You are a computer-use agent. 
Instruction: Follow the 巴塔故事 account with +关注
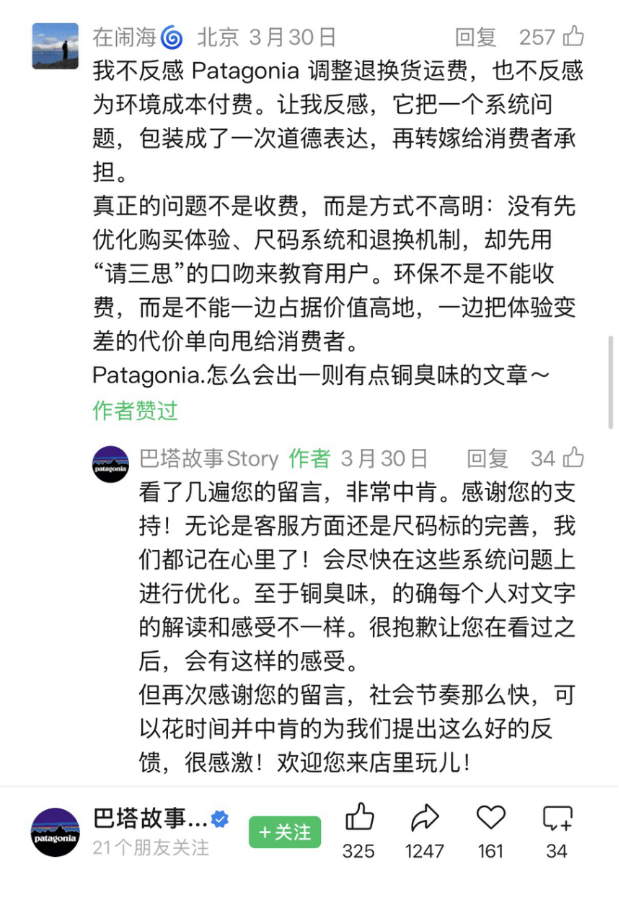(285, 832)
